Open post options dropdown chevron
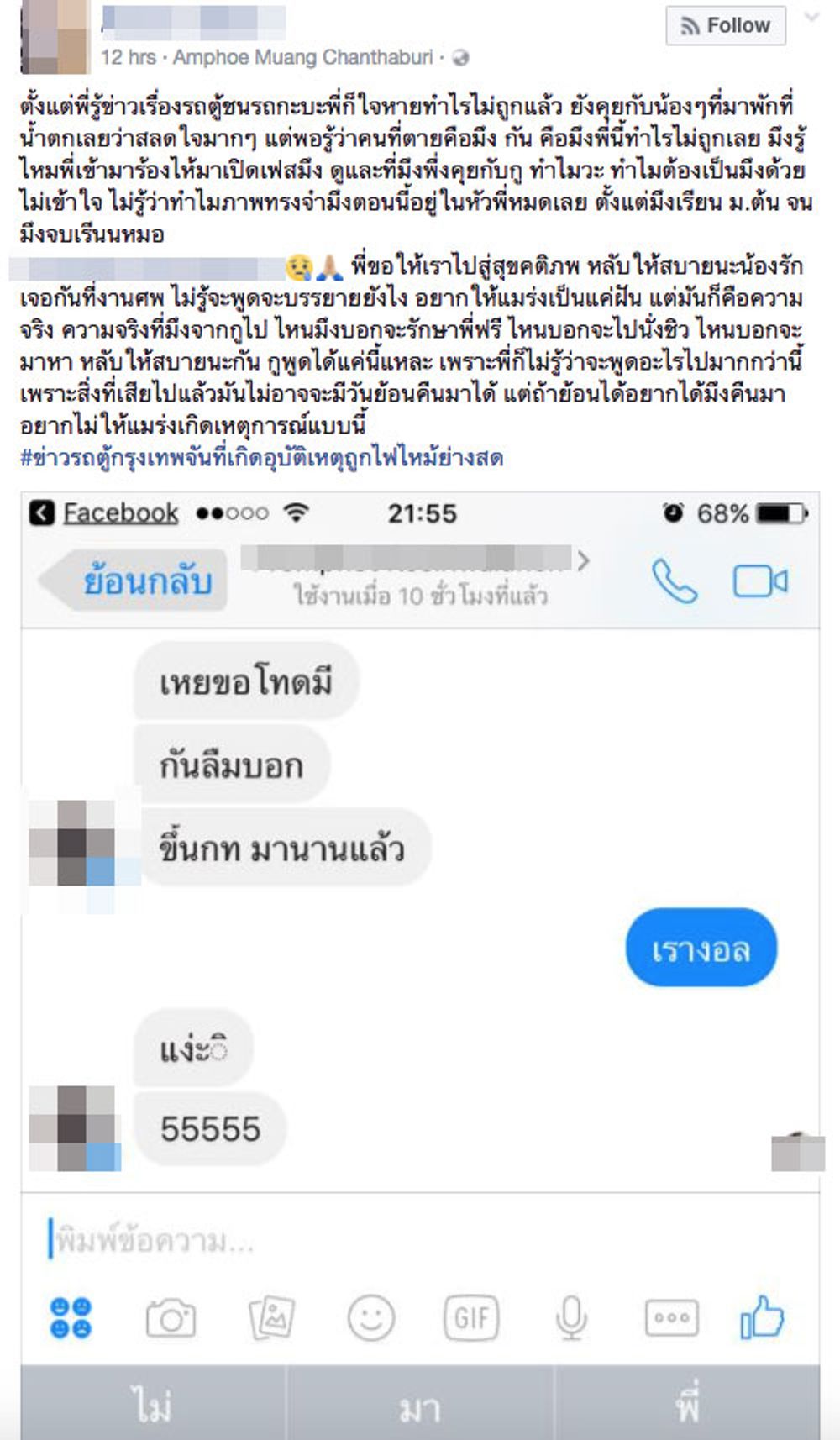 click(x=811, y=17)
